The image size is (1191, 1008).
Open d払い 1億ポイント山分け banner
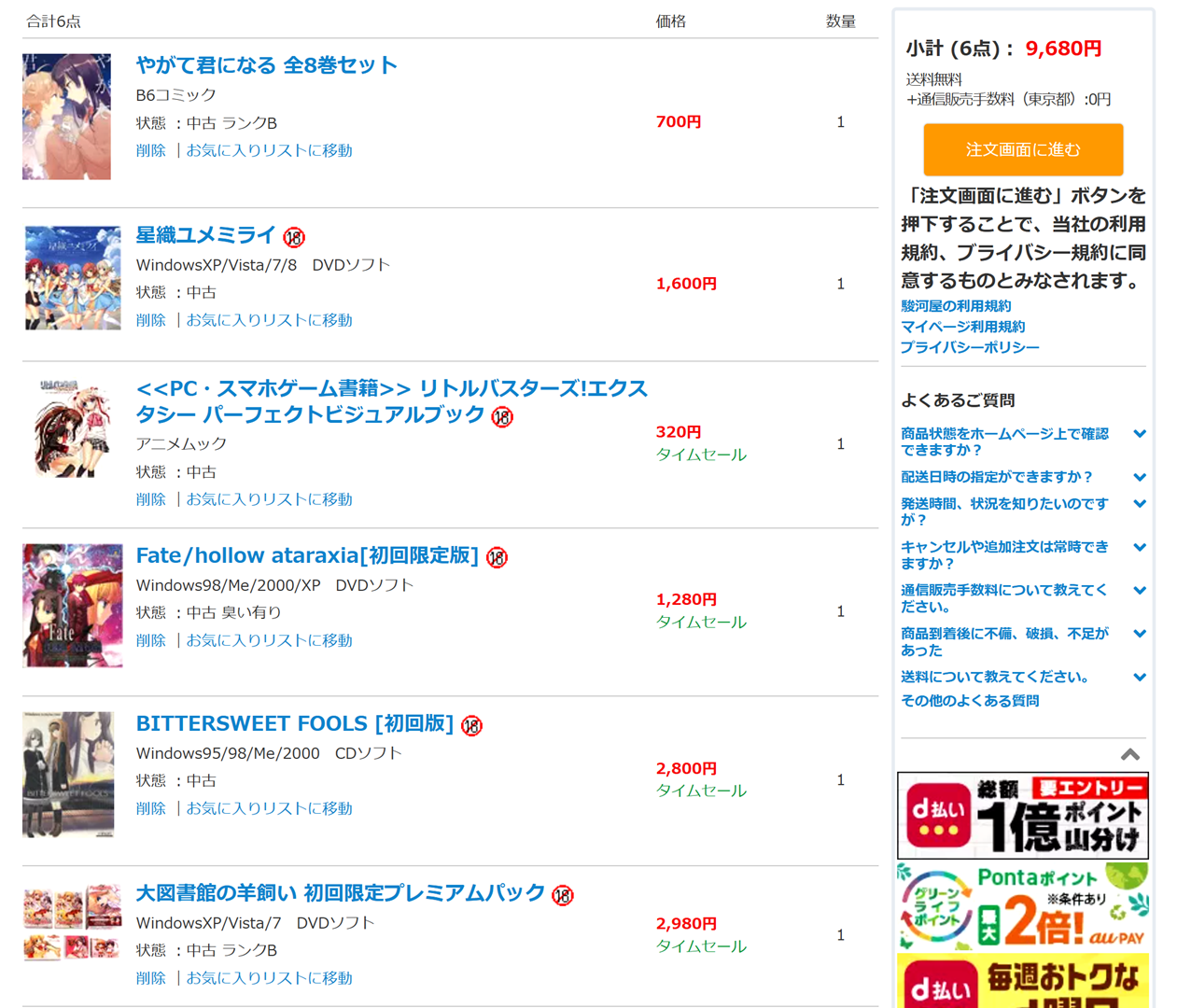coord(1023,816)
